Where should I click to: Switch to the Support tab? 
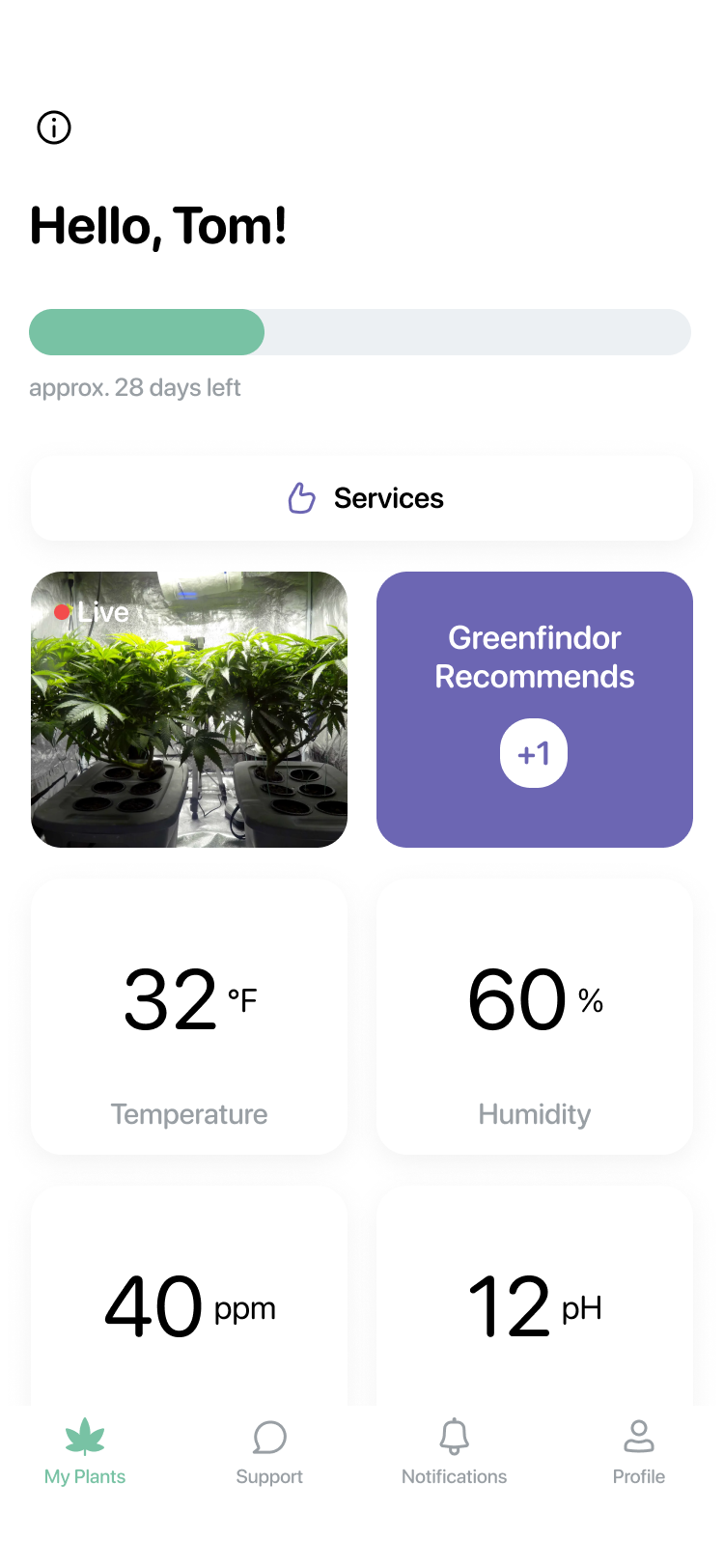click(x=269, y=1451)
